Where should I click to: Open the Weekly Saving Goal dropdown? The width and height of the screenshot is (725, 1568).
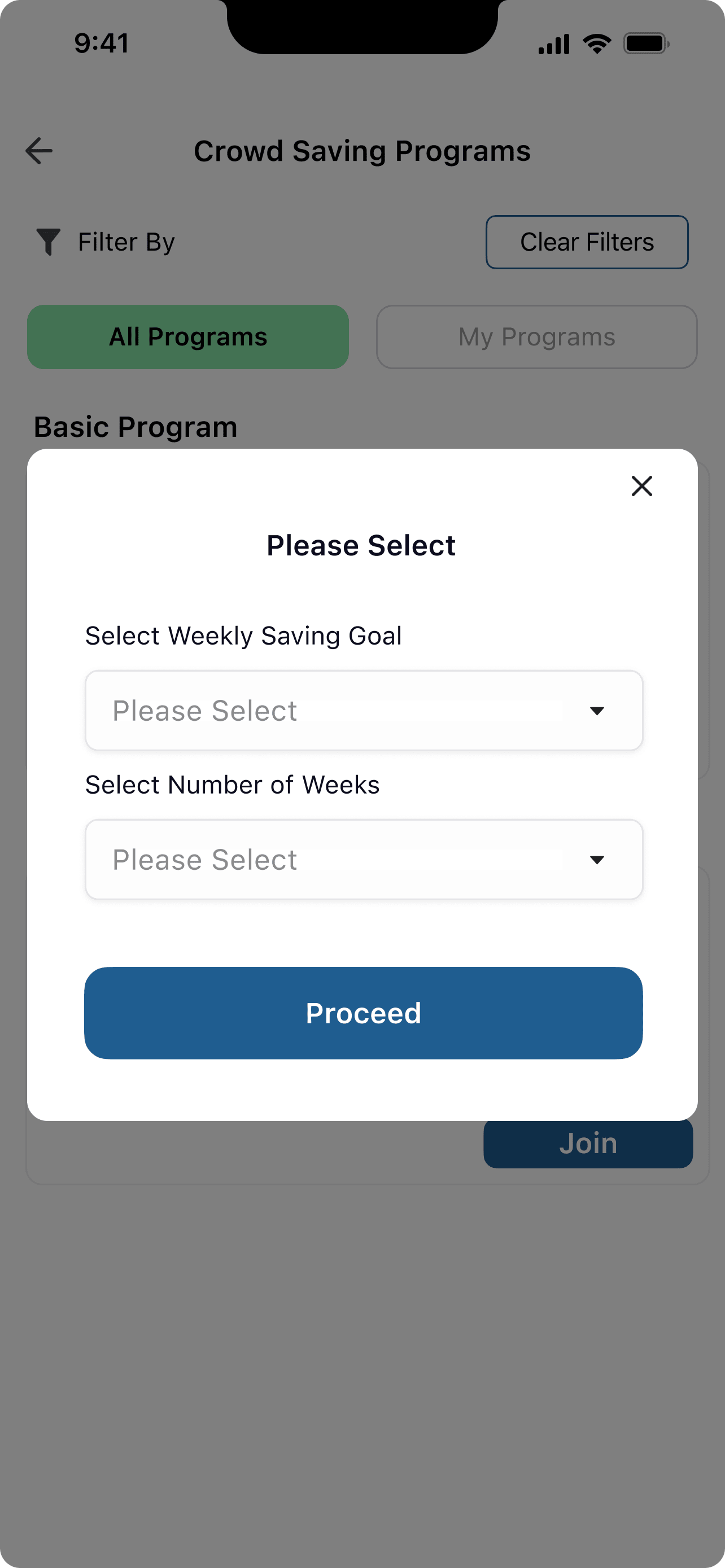(364, 711)
